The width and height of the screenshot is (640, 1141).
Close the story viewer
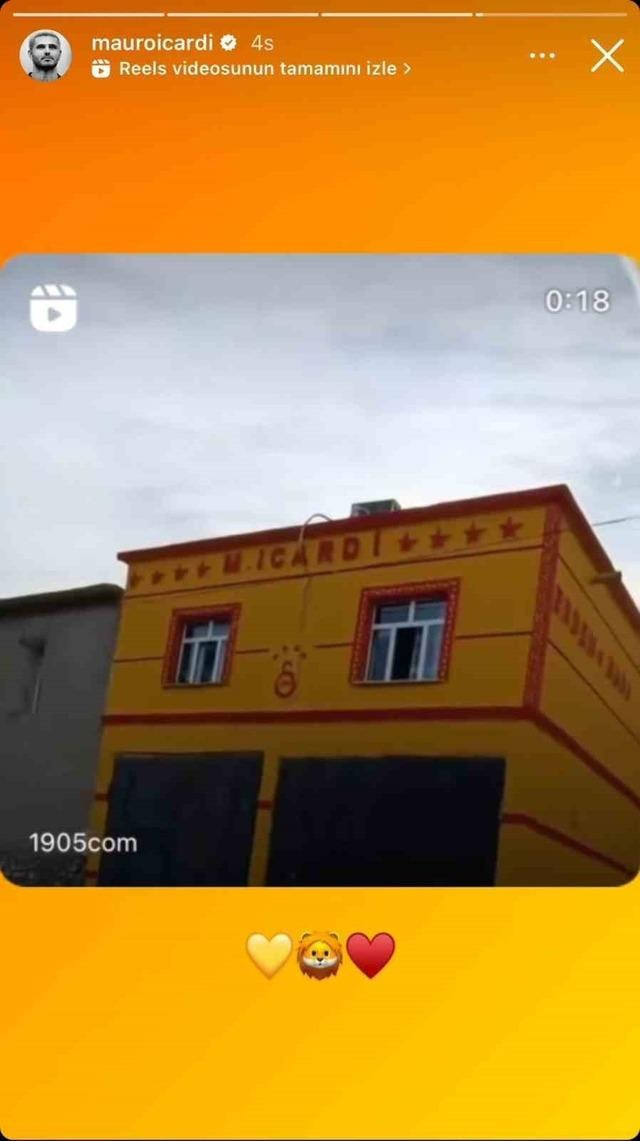coord(607,56)
